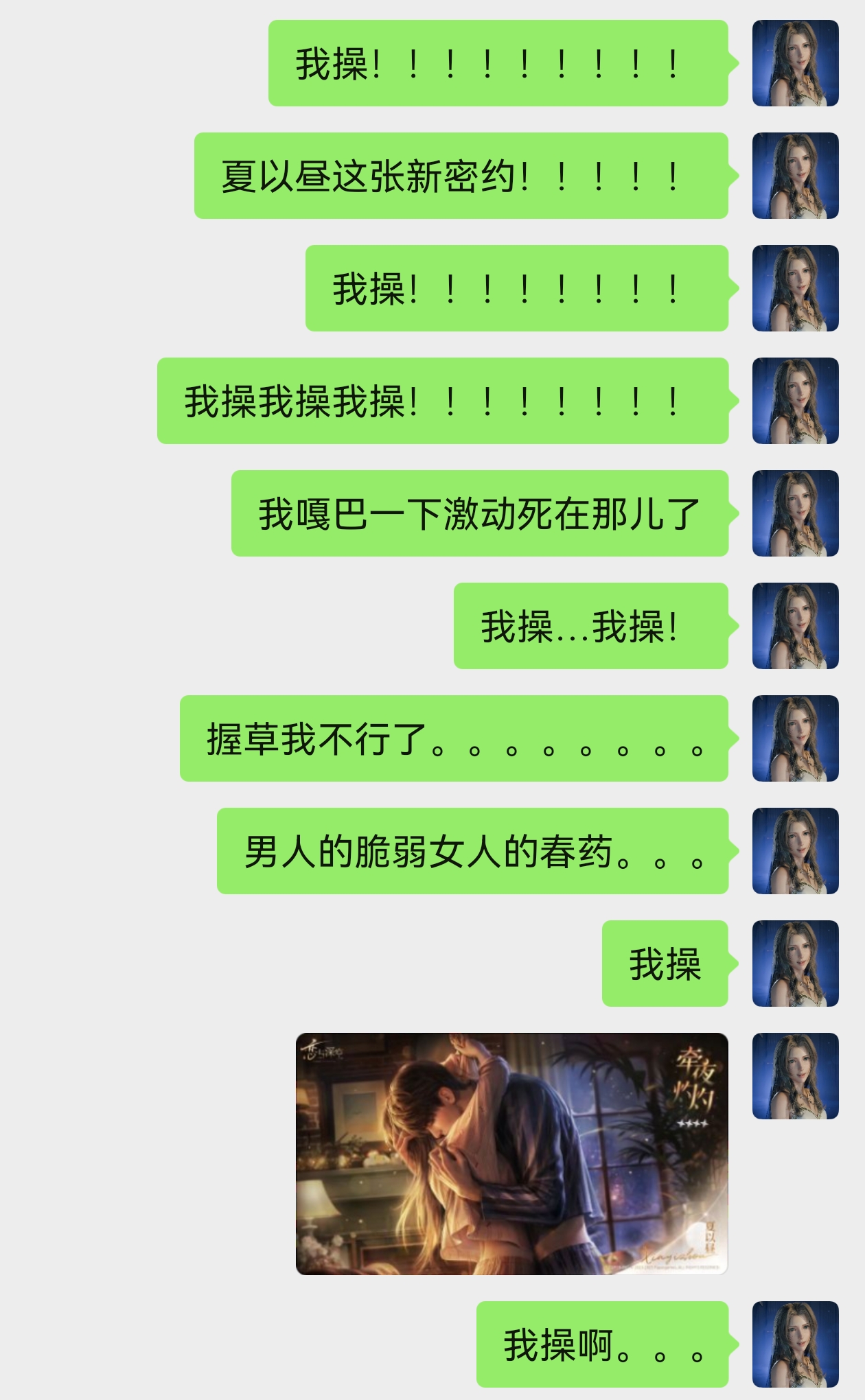Open the shared picture in the chat

click(x=511, y=1154)
